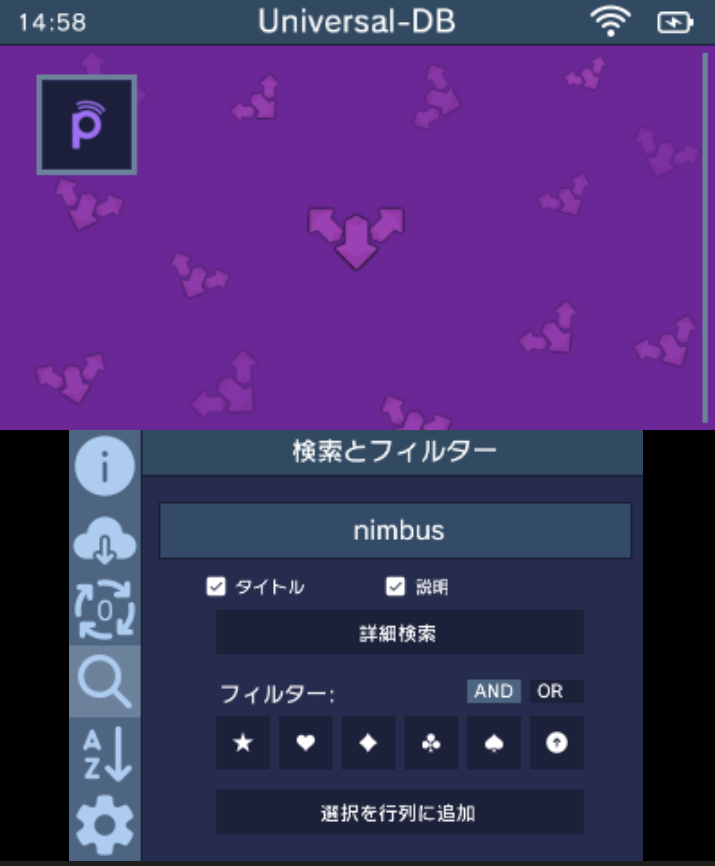
Task: Tap the 選択を行列に追加 button
Action: (399, 812)
